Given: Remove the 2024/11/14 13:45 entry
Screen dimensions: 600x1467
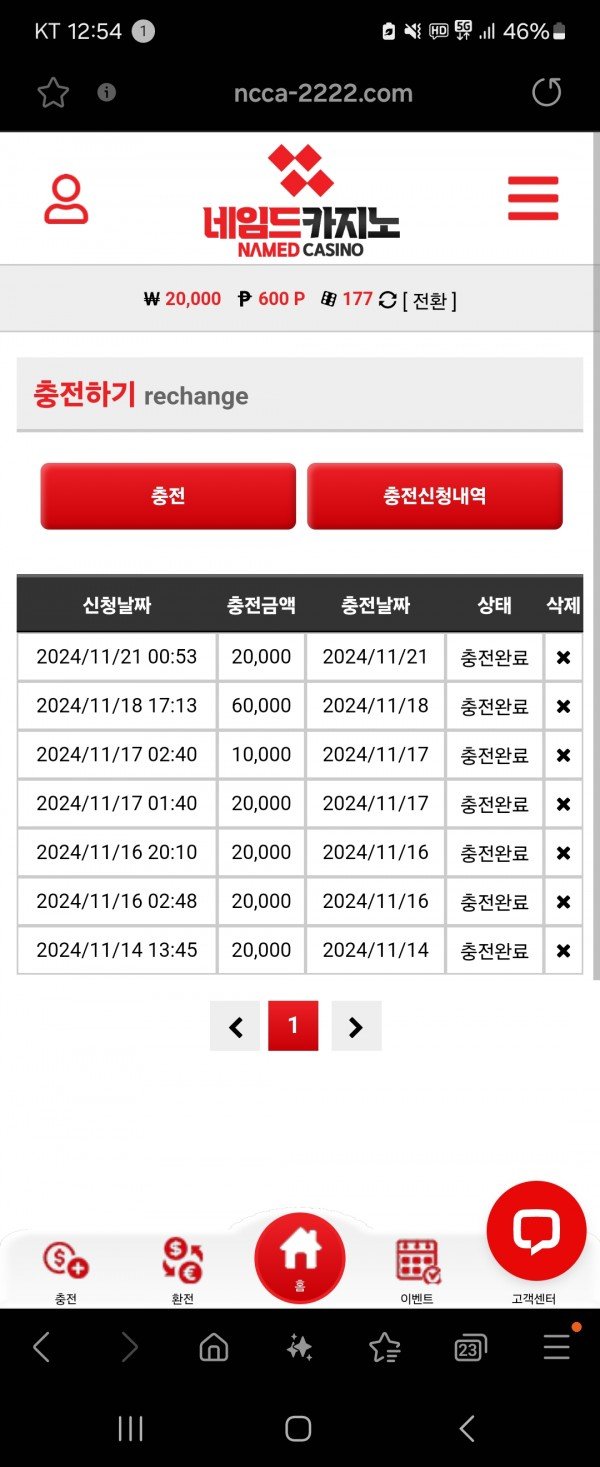Looking at the screenshot, I should tap(563, 950).
